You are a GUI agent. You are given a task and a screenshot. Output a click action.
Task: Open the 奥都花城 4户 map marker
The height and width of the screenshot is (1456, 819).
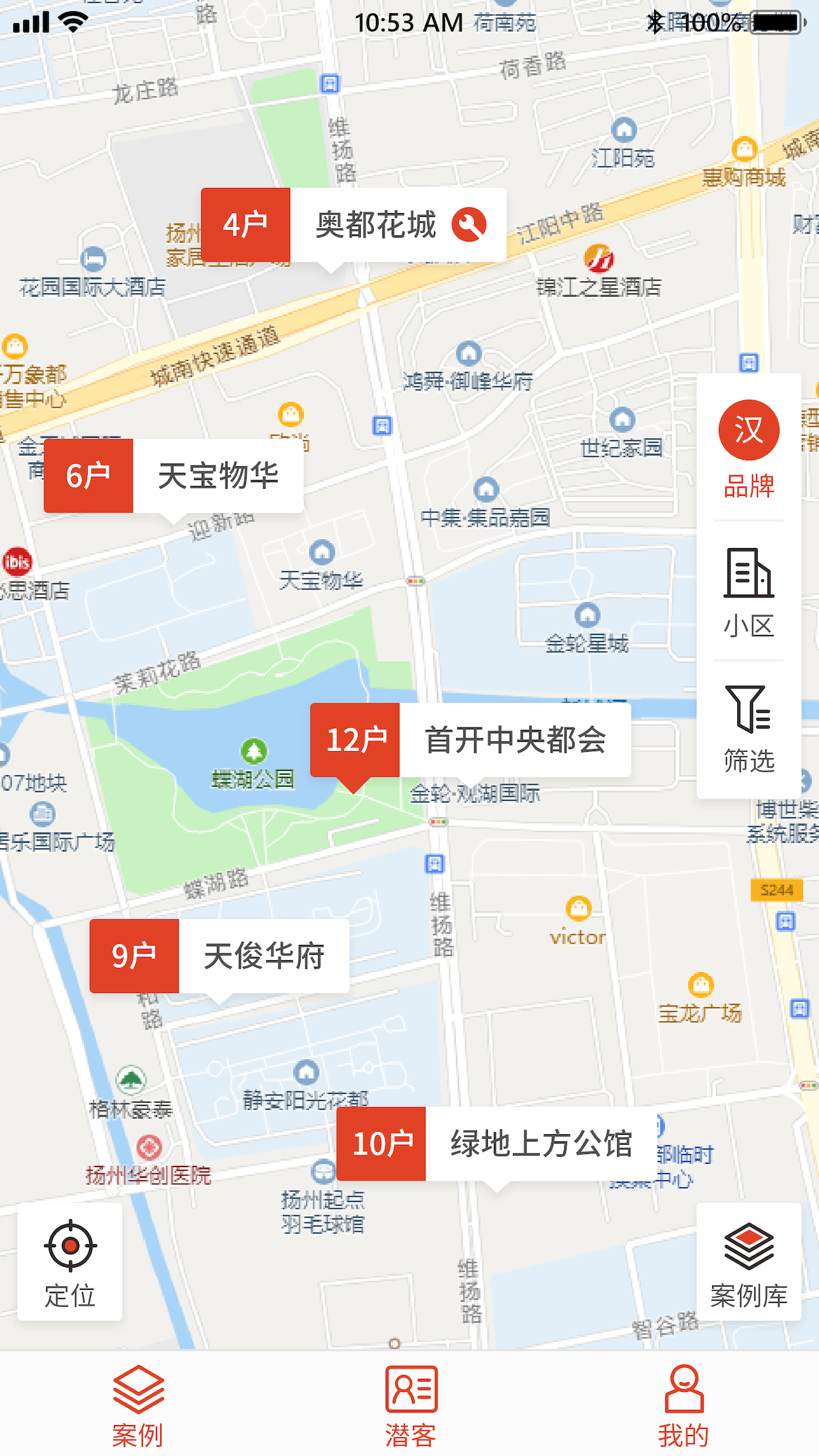[353, 225]
